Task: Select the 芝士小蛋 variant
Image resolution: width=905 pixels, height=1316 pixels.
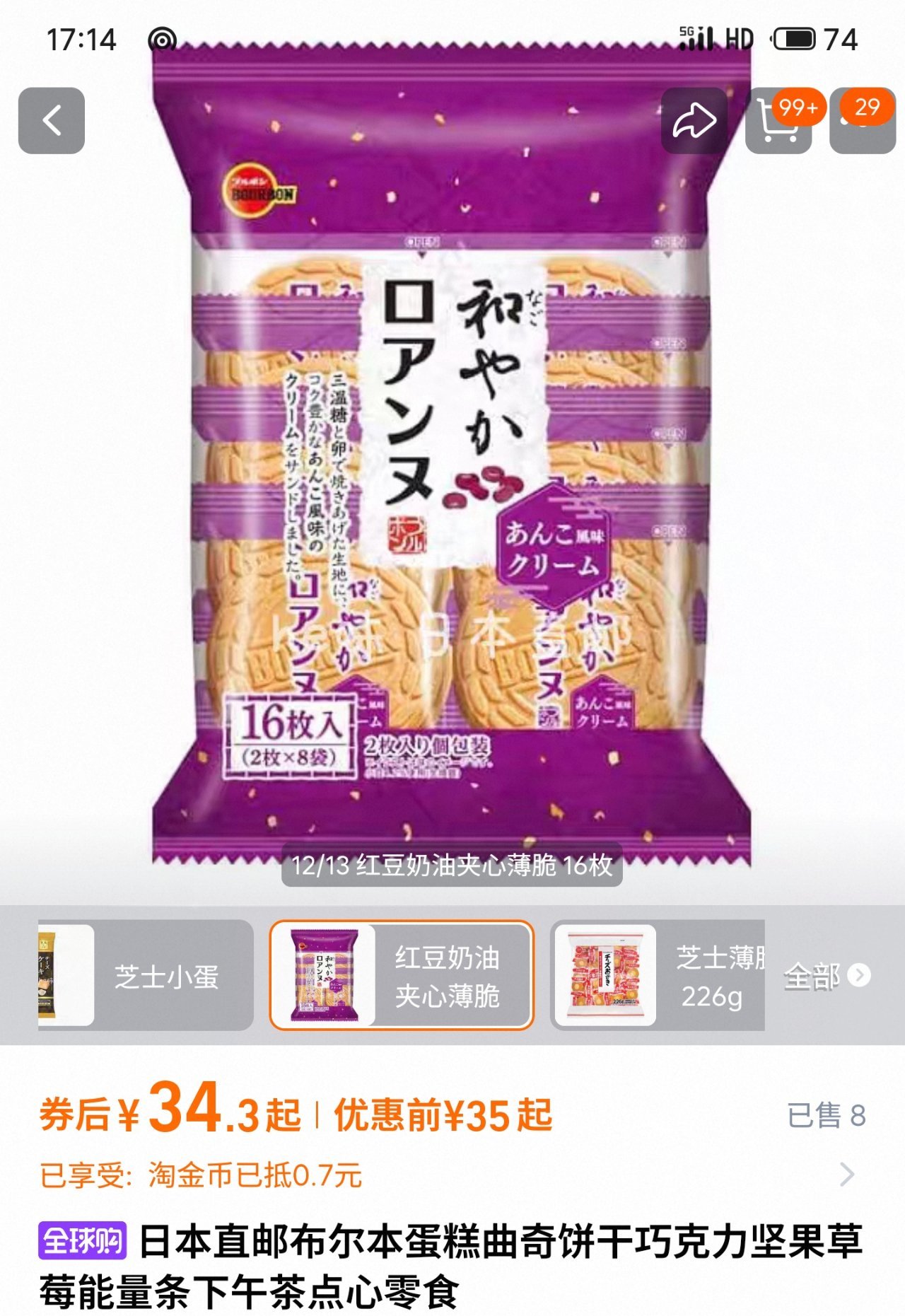Action: tap(146, 975)
